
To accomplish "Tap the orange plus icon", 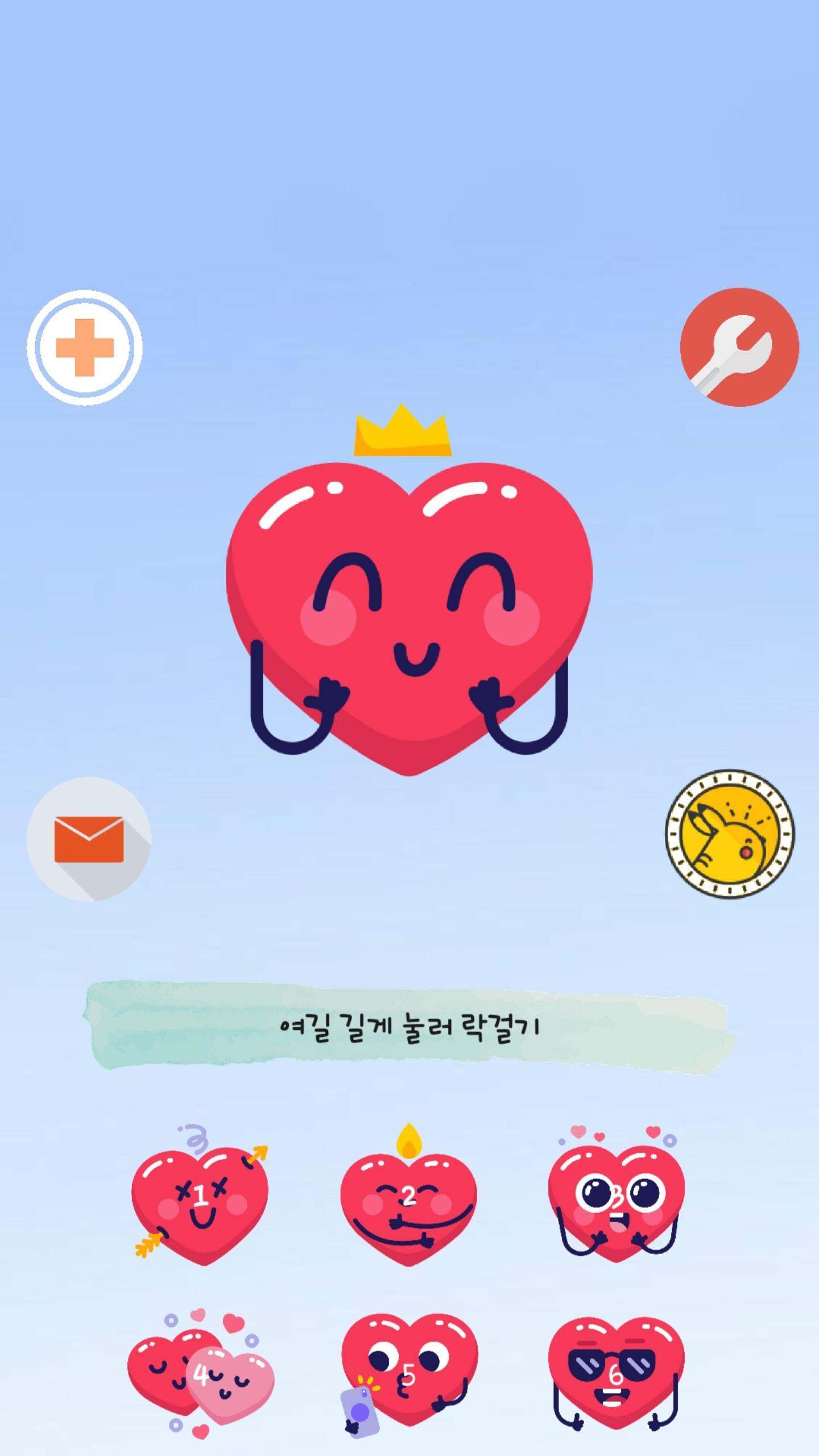I will point(84,348).
